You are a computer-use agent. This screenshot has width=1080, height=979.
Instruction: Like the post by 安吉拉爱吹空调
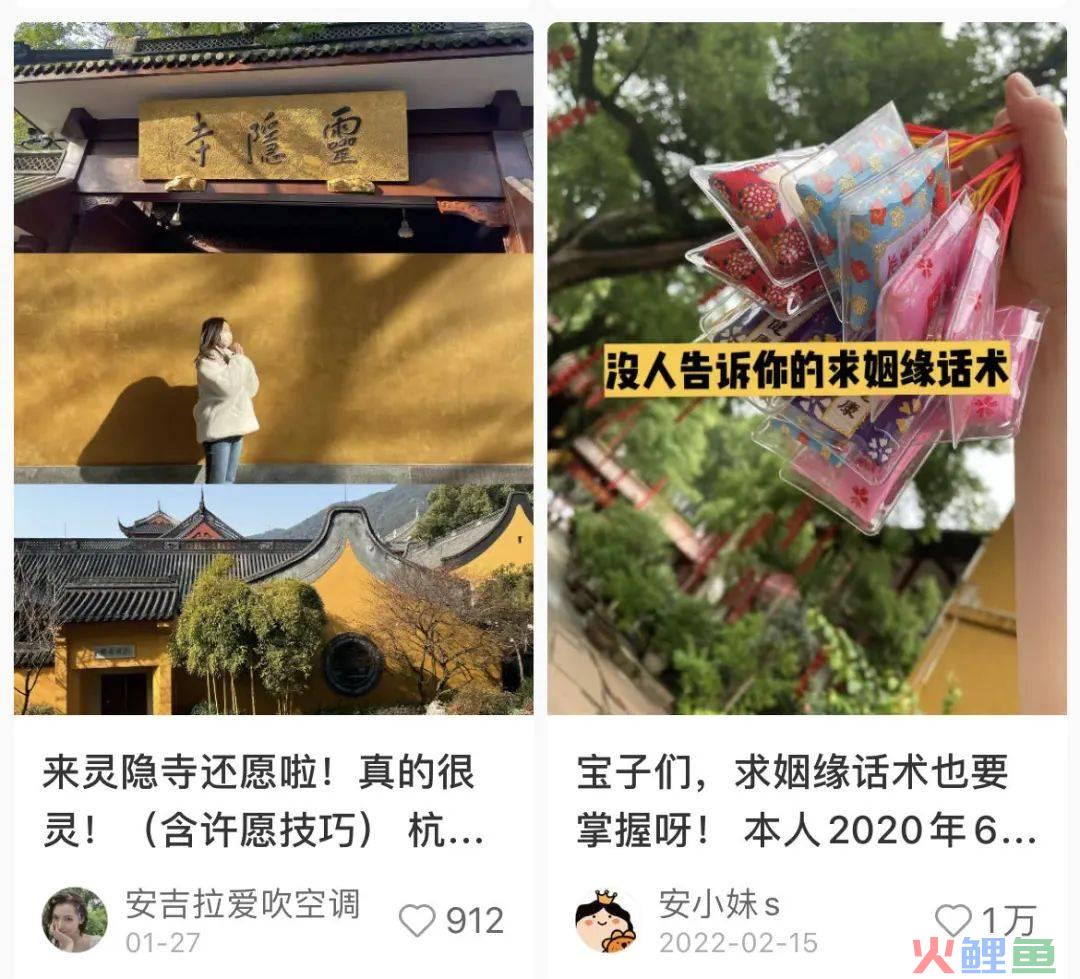[x=418, y=920]
